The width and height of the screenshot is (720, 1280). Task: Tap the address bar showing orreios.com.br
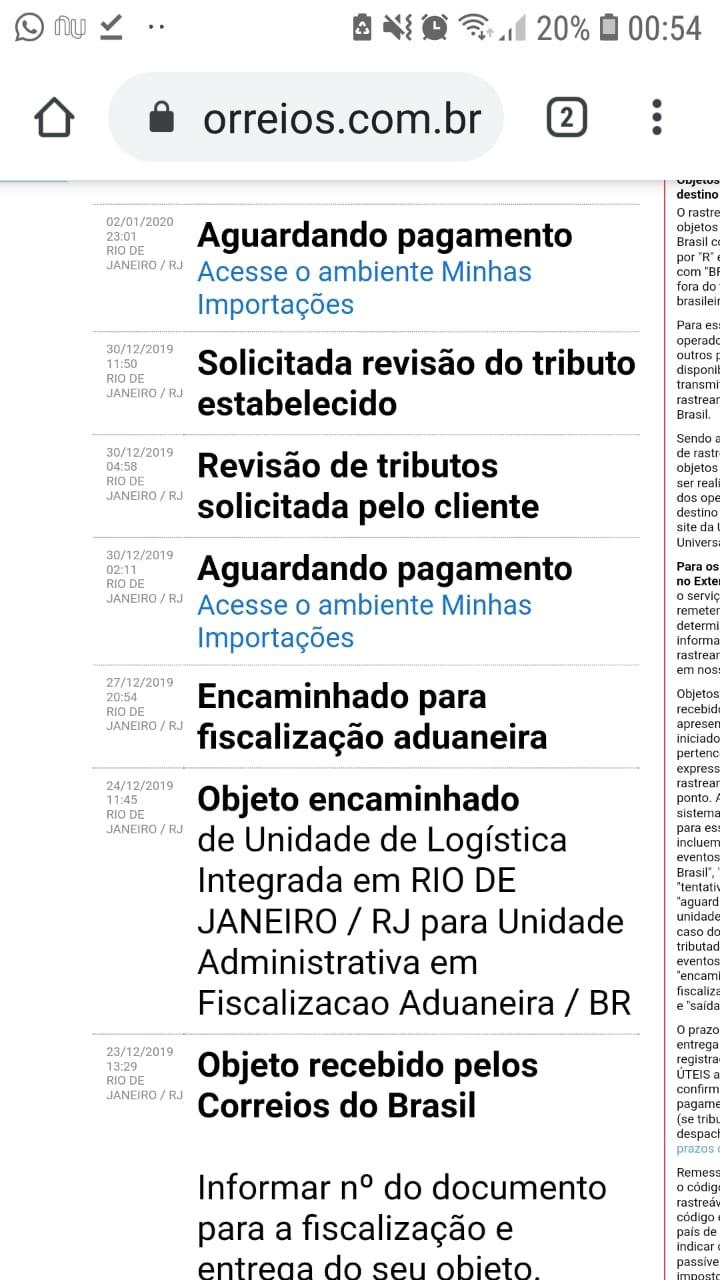point(306,118)
